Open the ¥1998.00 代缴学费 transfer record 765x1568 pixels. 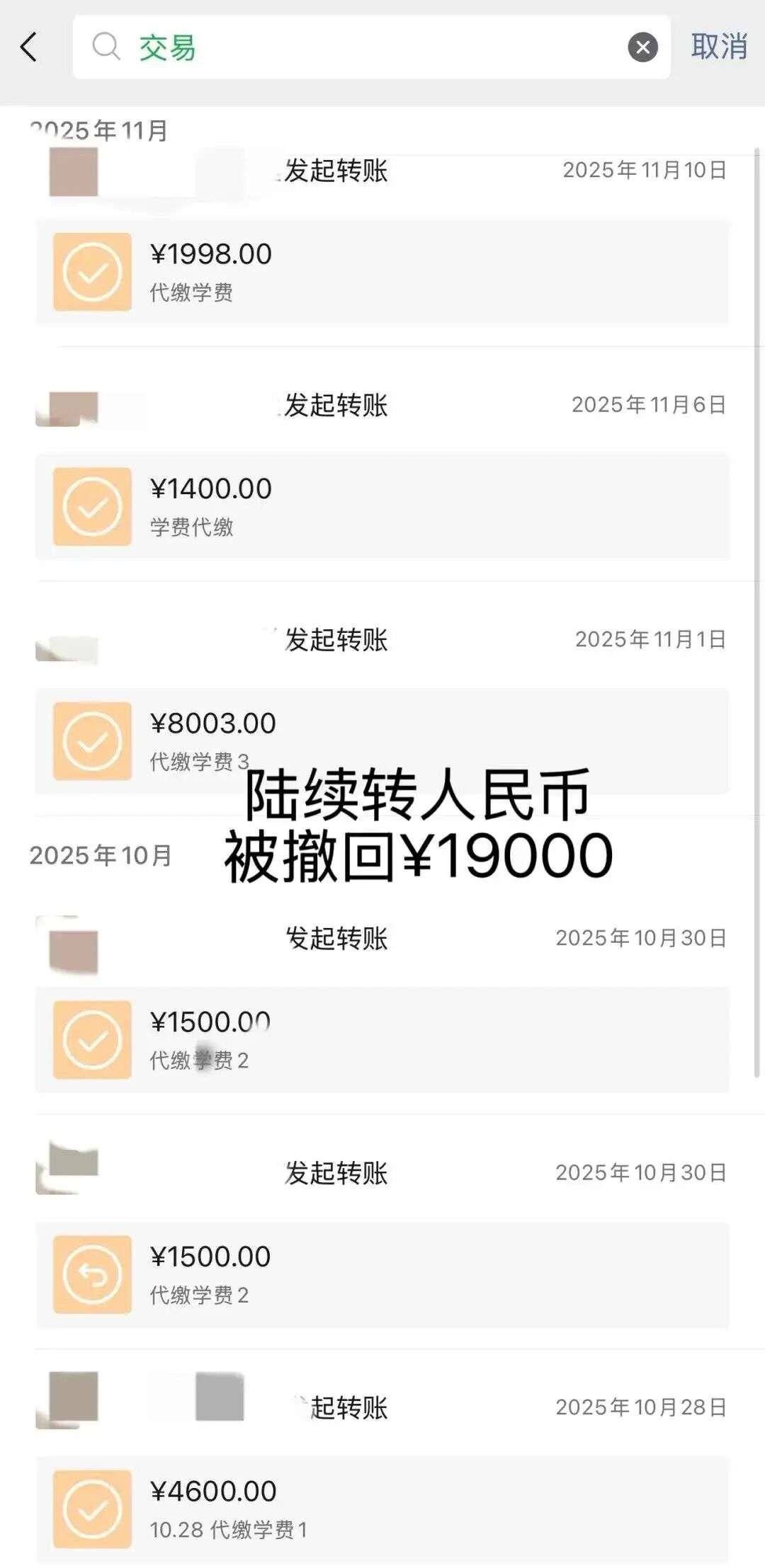(382, 272)
